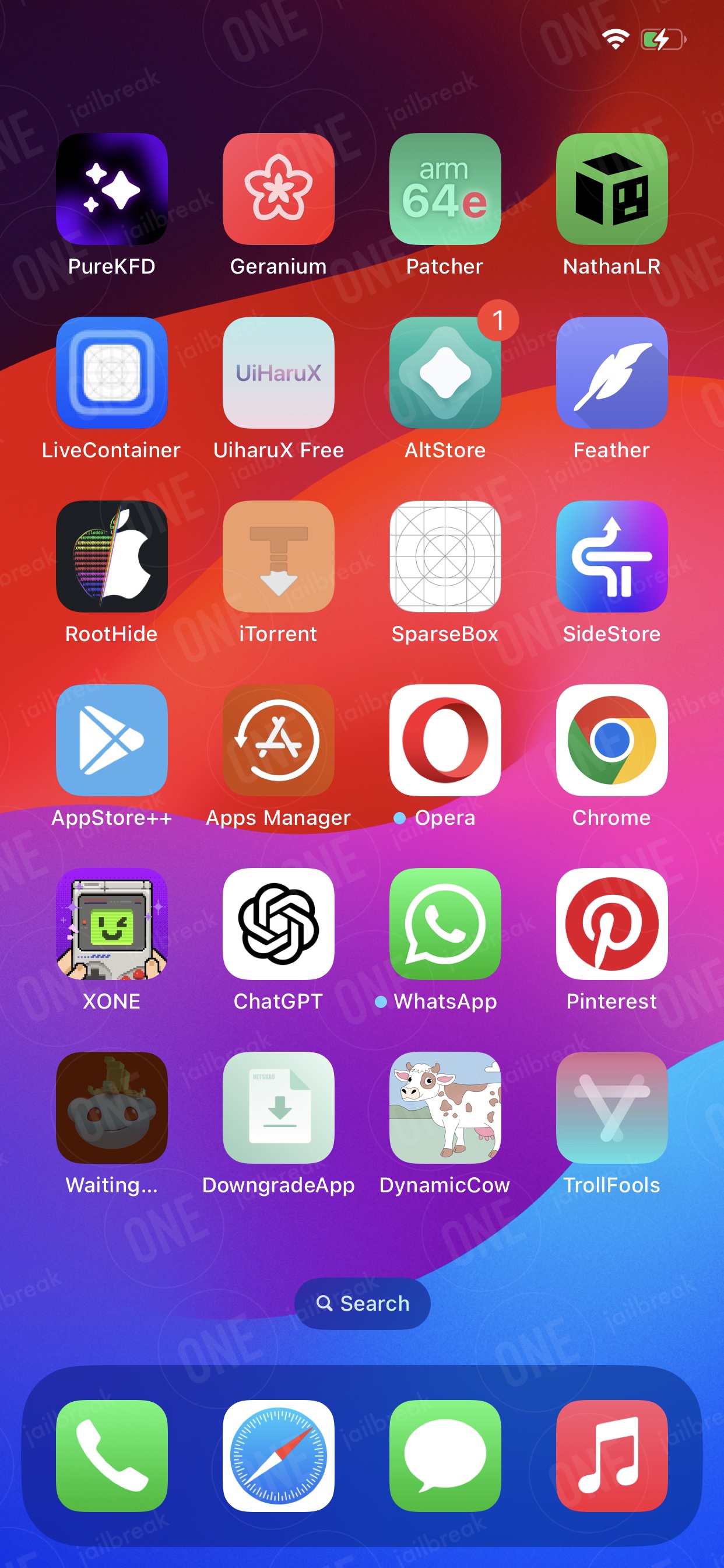Launch LiveContainer
This screenshot has height=1568, width=724.
pos(112,373)
